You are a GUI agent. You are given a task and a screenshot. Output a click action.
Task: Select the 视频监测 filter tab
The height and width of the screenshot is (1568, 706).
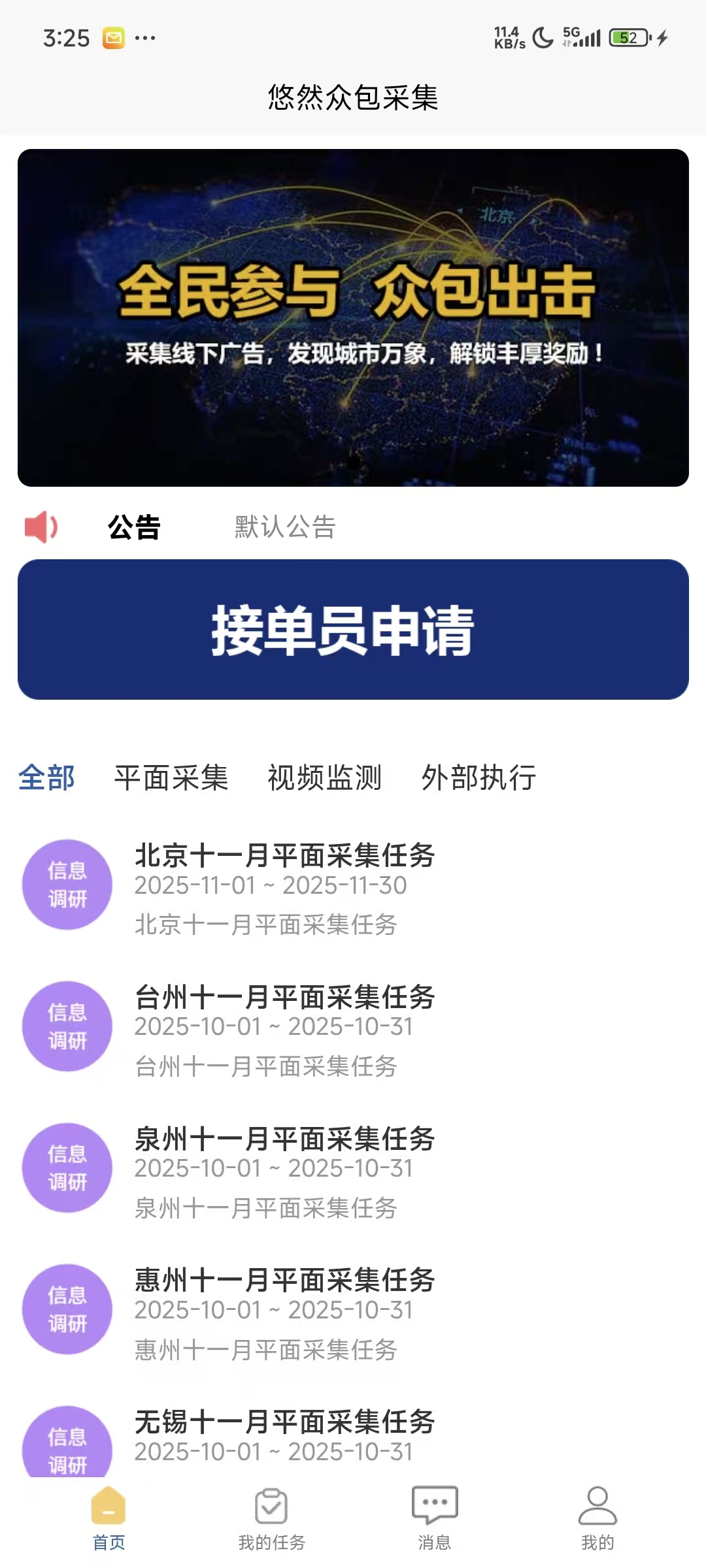[x=326, y=779]
